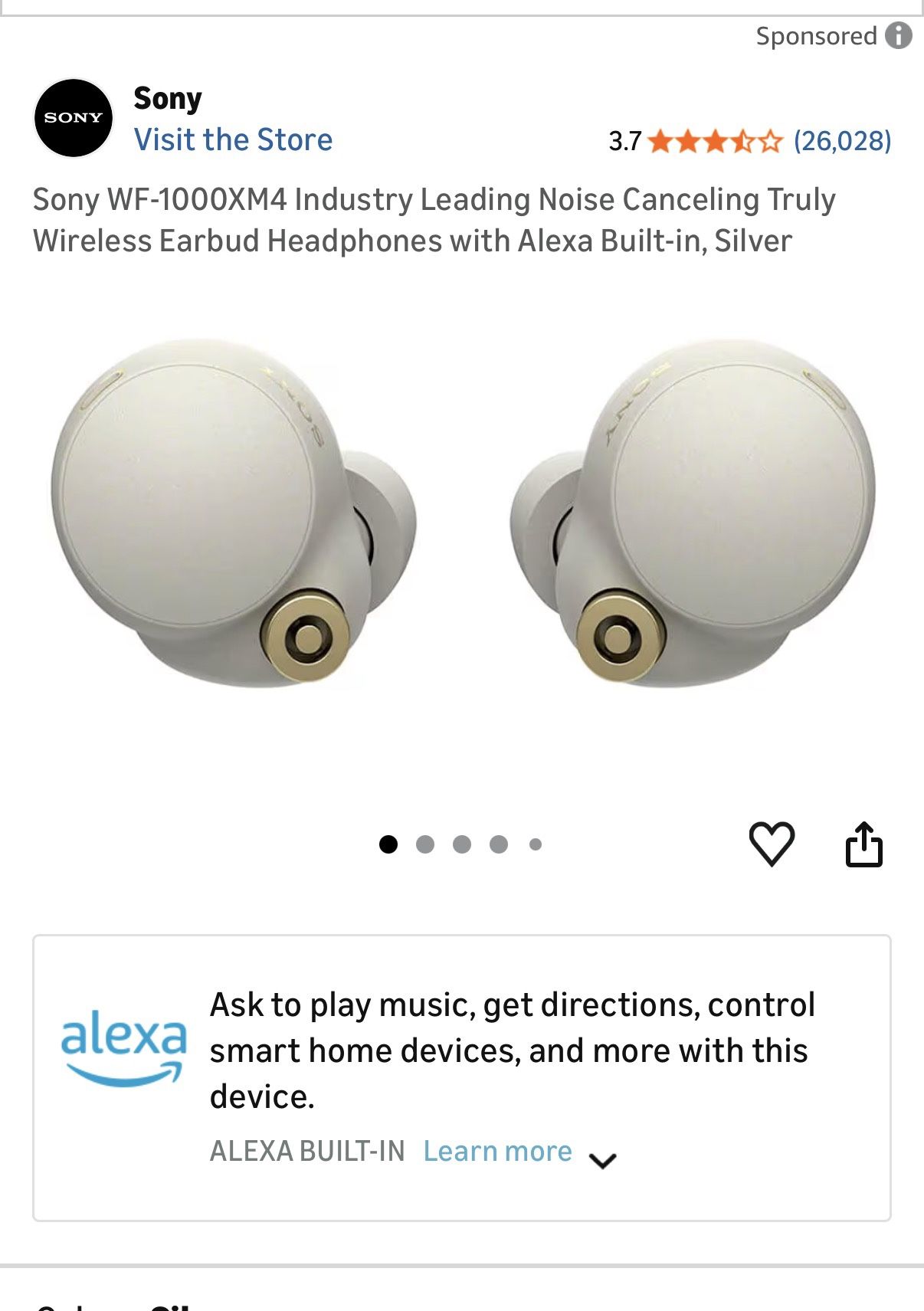Expand the Alexa Built-in chevron
This screenshot has width=924, height=1311.
click(603, 1160)
